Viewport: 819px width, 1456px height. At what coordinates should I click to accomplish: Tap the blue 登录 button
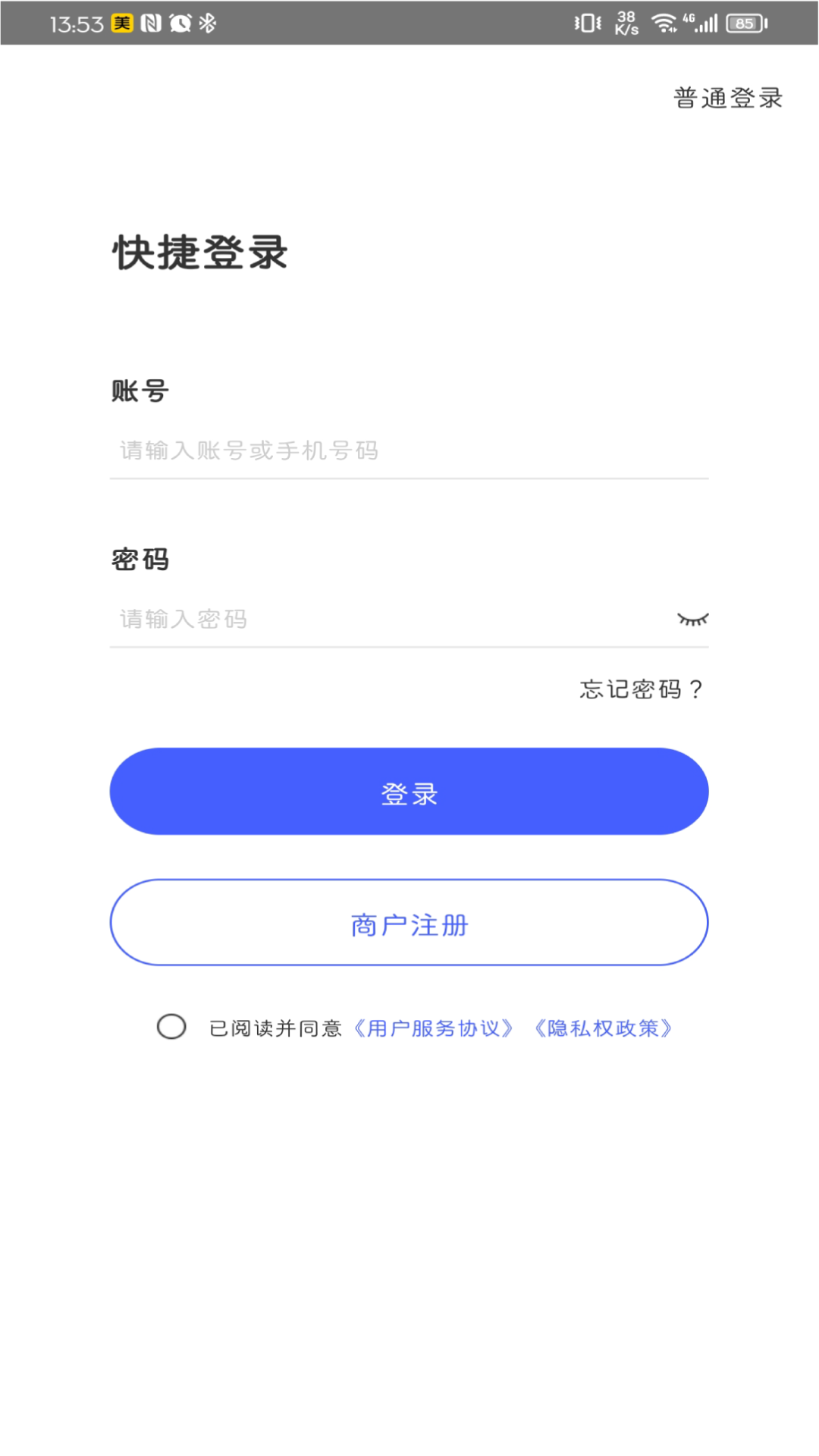point(409,792)
